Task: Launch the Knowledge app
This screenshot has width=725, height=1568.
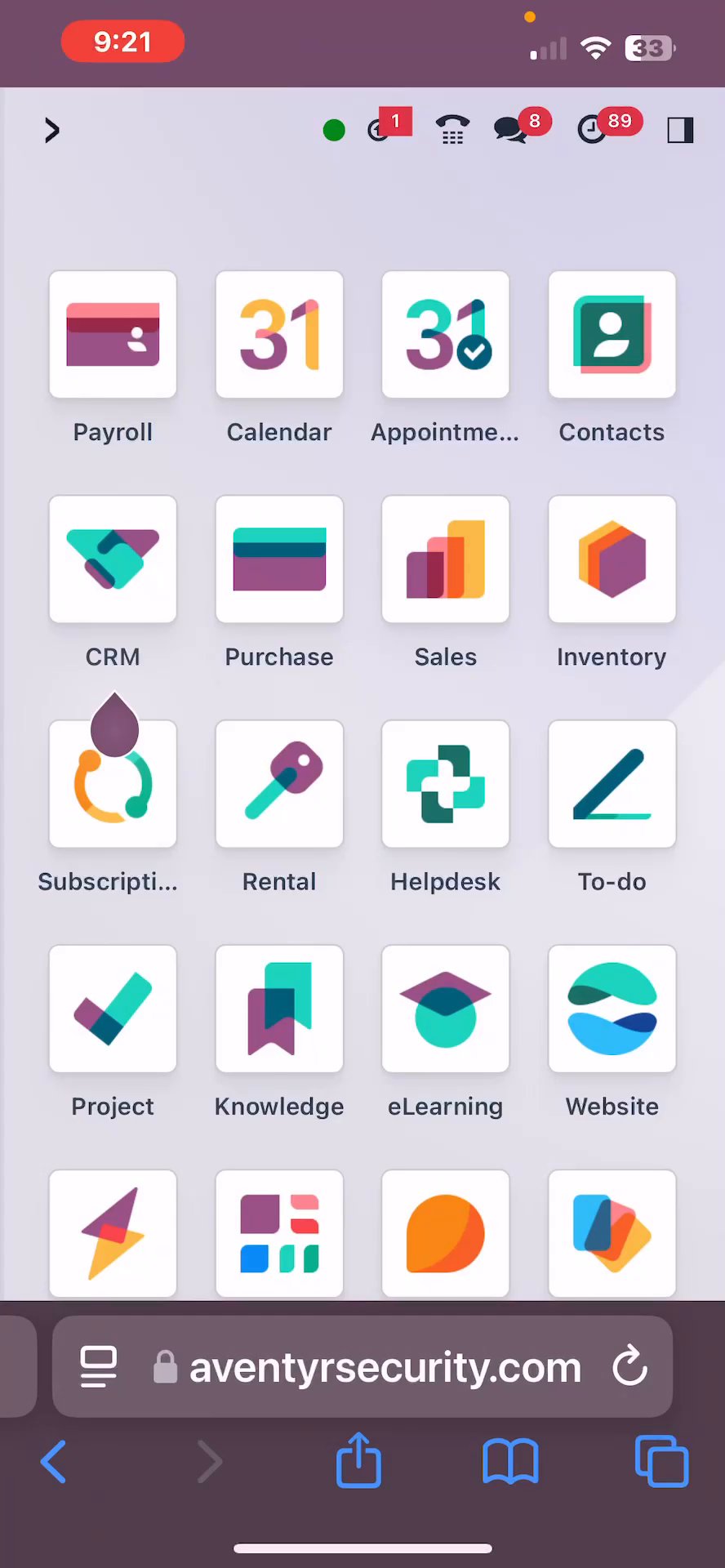Action: 279,1009
